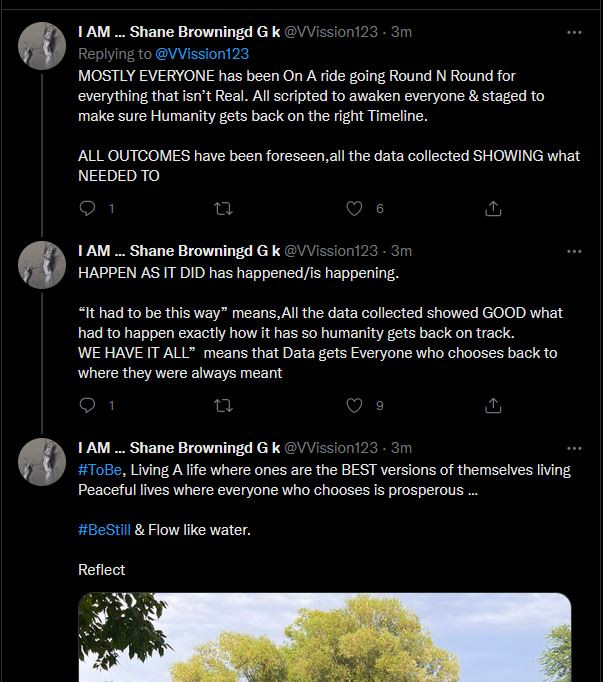This screenshot has width=603, height=682.
Task: Open profile avatar beside the #ToBe tweet
Action: (43, 462)
